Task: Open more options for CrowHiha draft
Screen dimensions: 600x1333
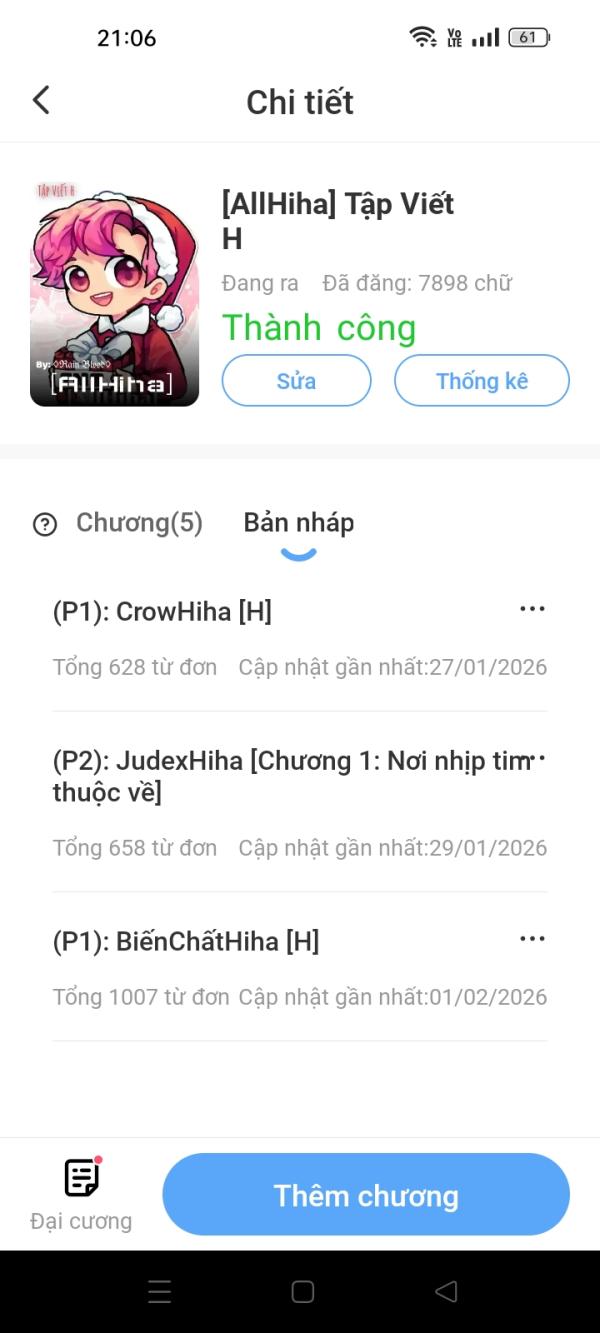Action: 532,609
